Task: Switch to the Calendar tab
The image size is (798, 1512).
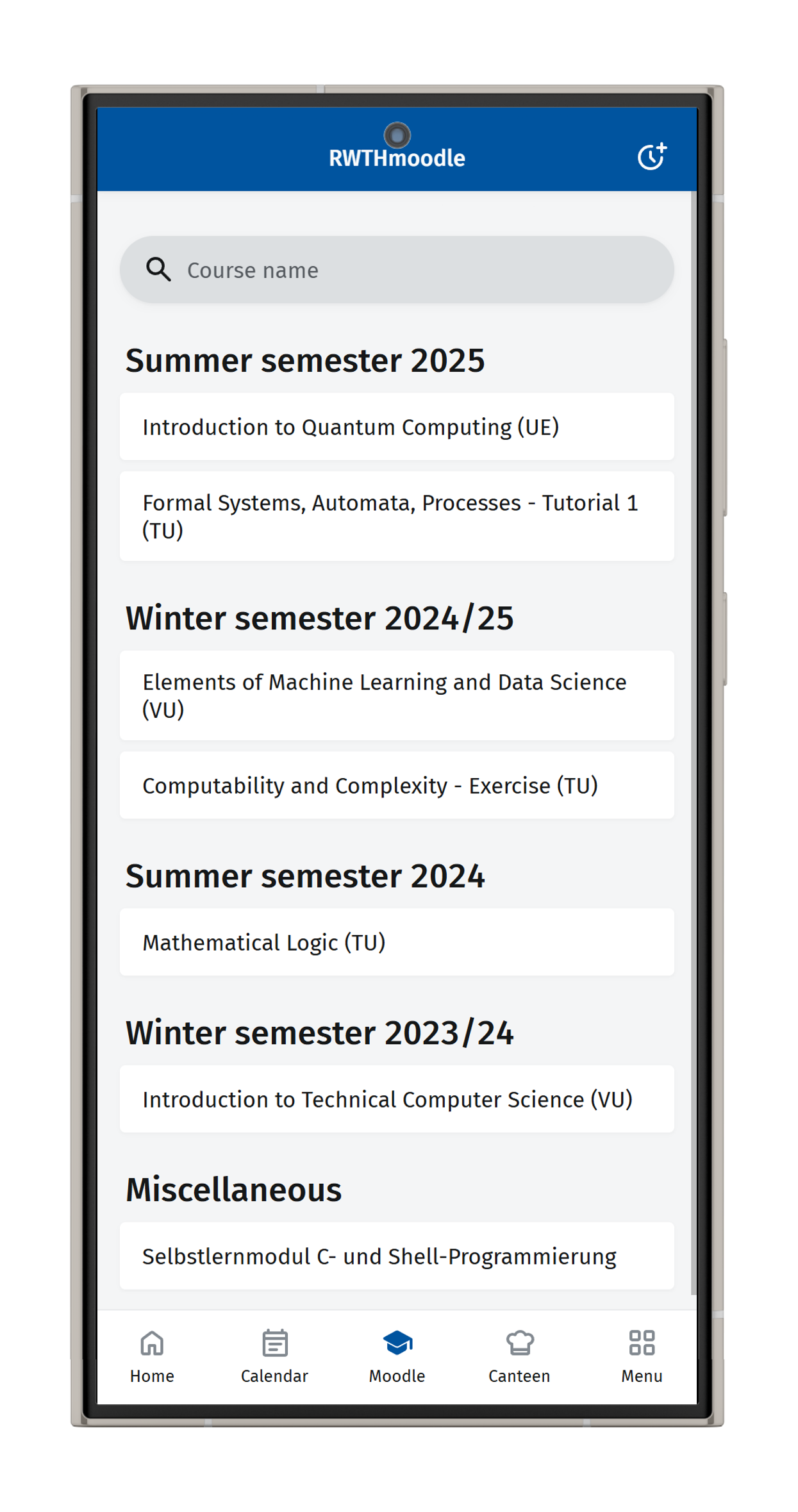Action: [274, 1356]
